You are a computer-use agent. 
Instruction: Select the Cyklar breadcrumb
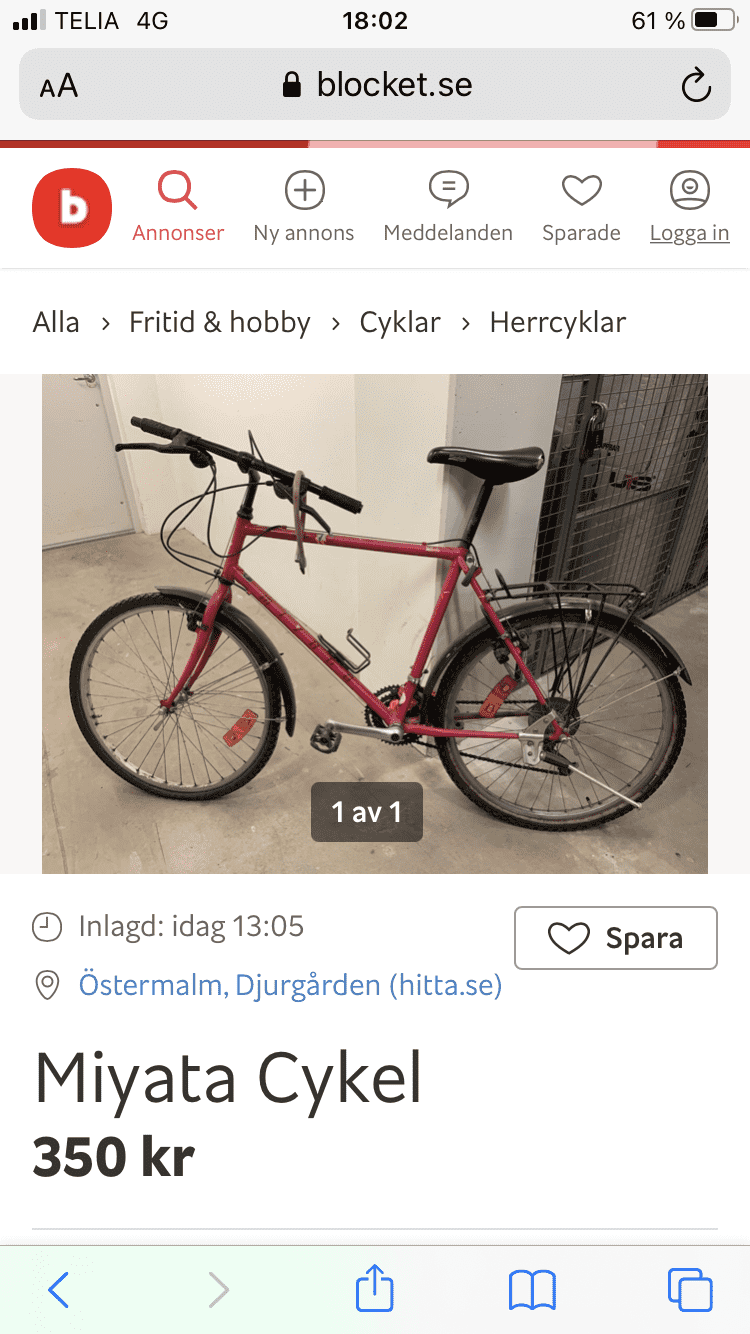[x=400, y=322]
